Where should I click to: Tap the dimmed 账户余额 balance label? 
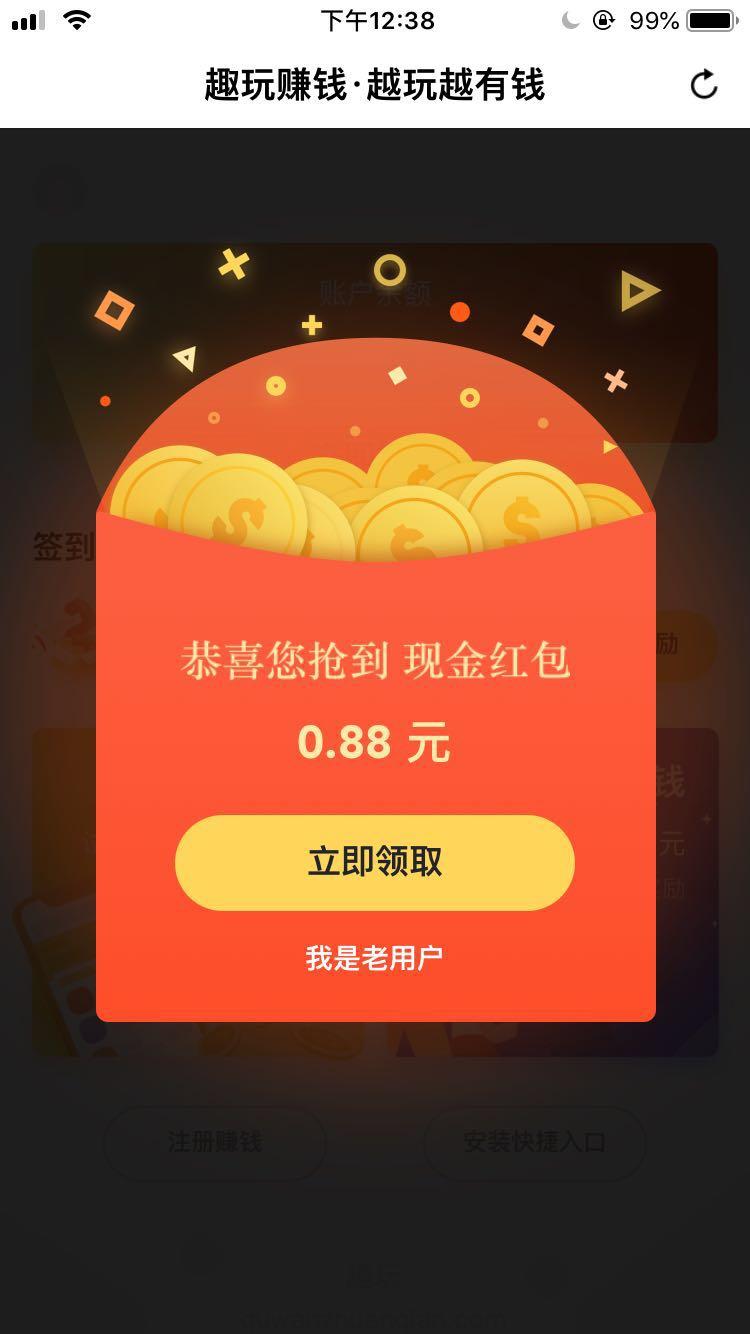[376, 295]
